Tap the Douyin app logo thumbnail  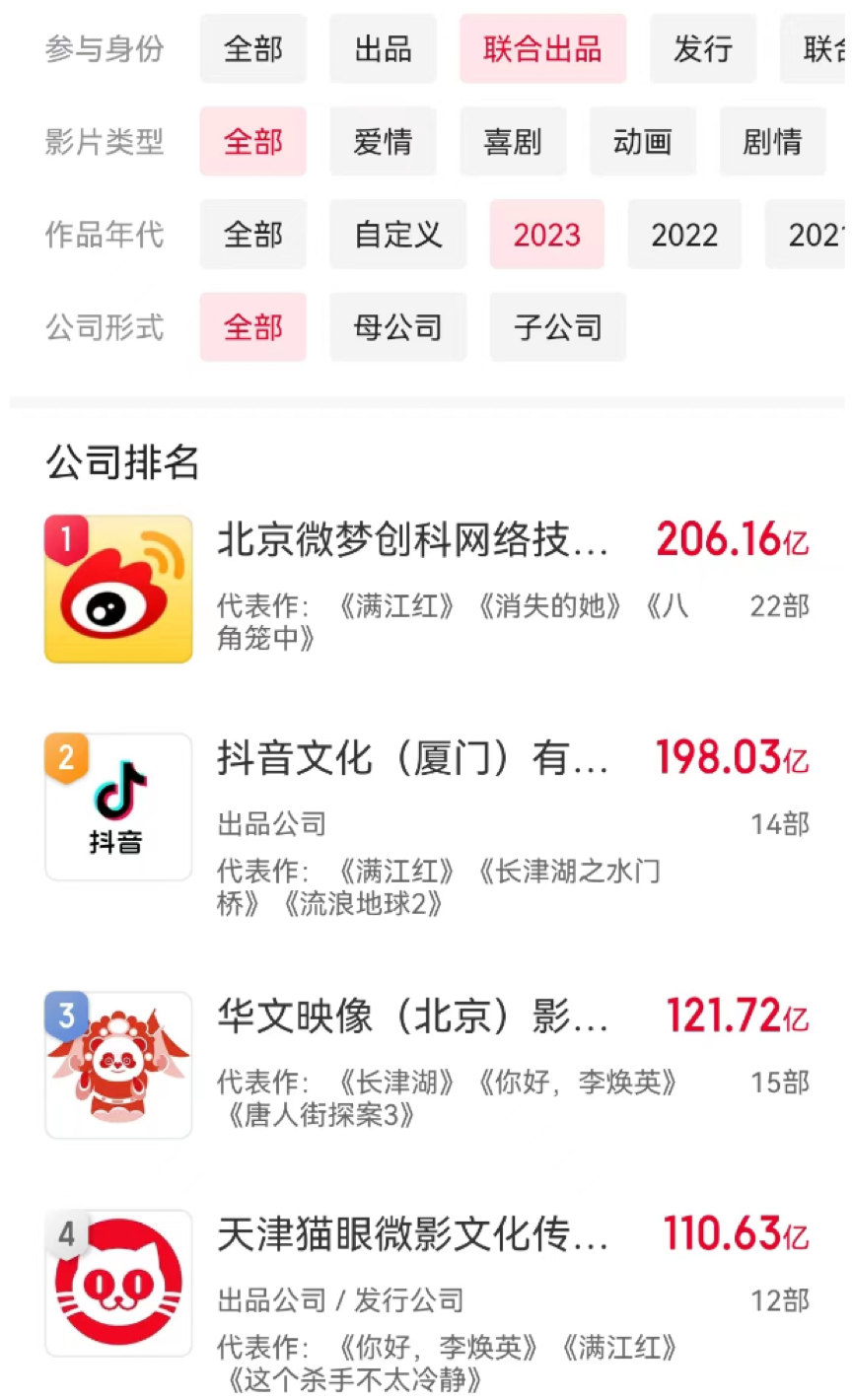117,805
